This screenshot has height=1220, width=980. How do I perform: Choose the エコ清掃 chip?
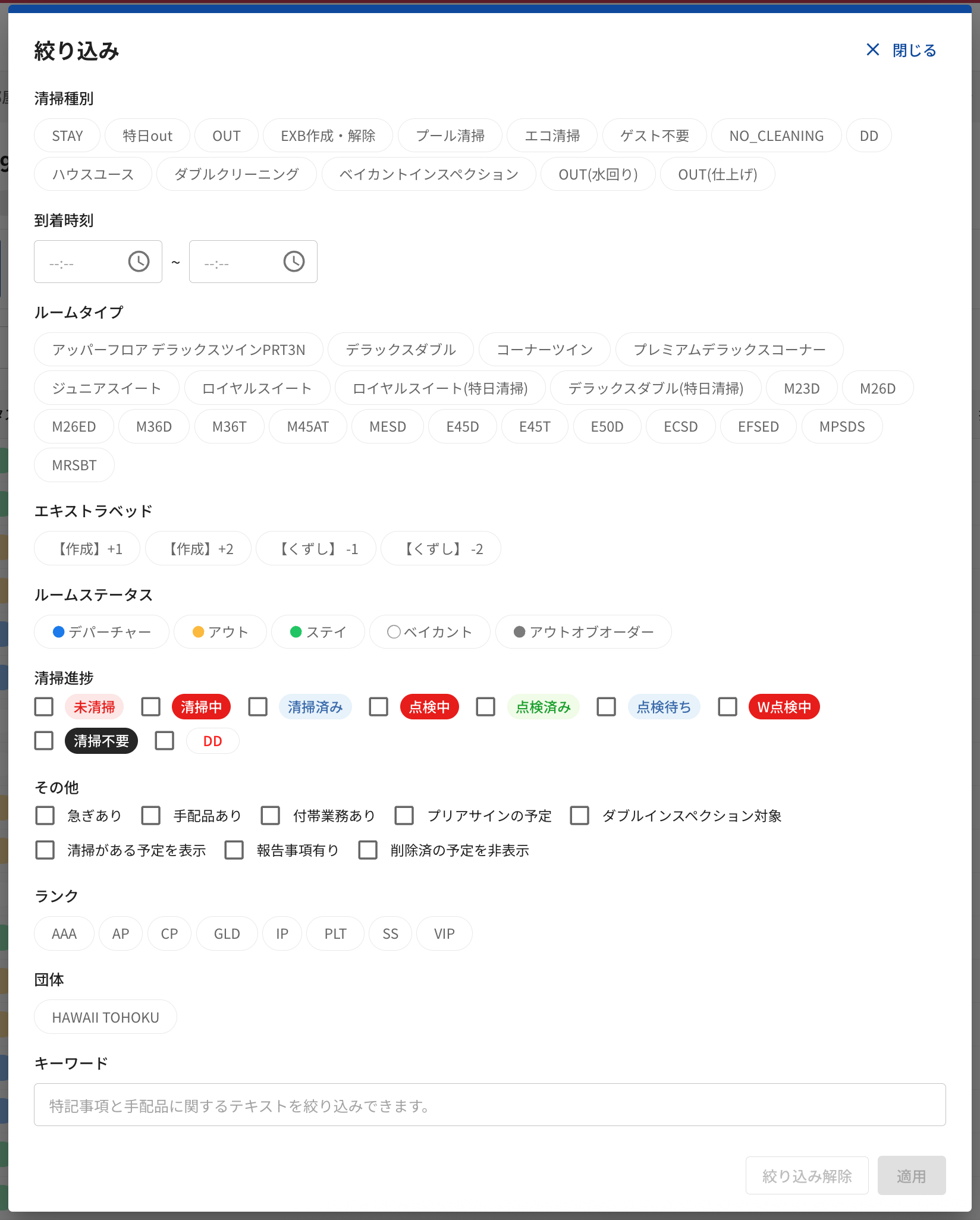[552, 136]
